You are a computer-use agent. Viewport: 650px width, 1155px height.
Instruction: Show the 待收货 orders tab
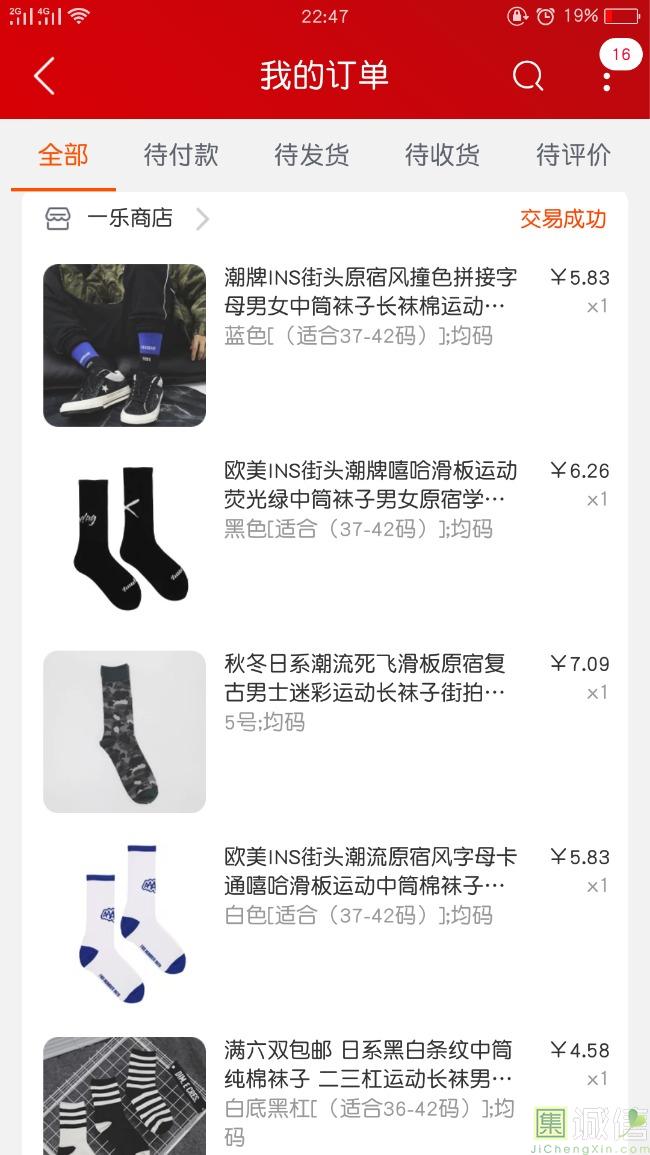point(442,155)
